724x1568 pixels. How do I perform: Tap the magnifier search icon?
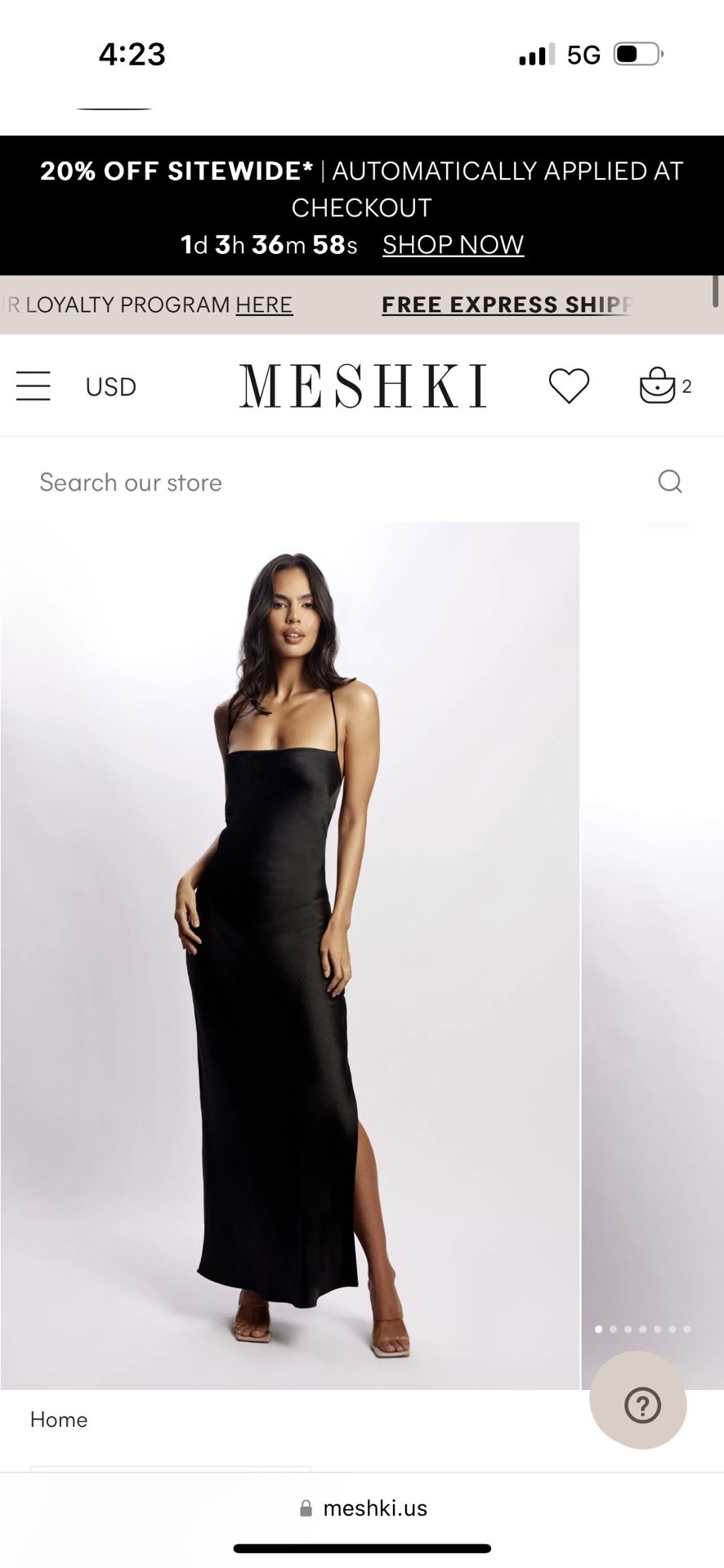(x=670, y=482)
